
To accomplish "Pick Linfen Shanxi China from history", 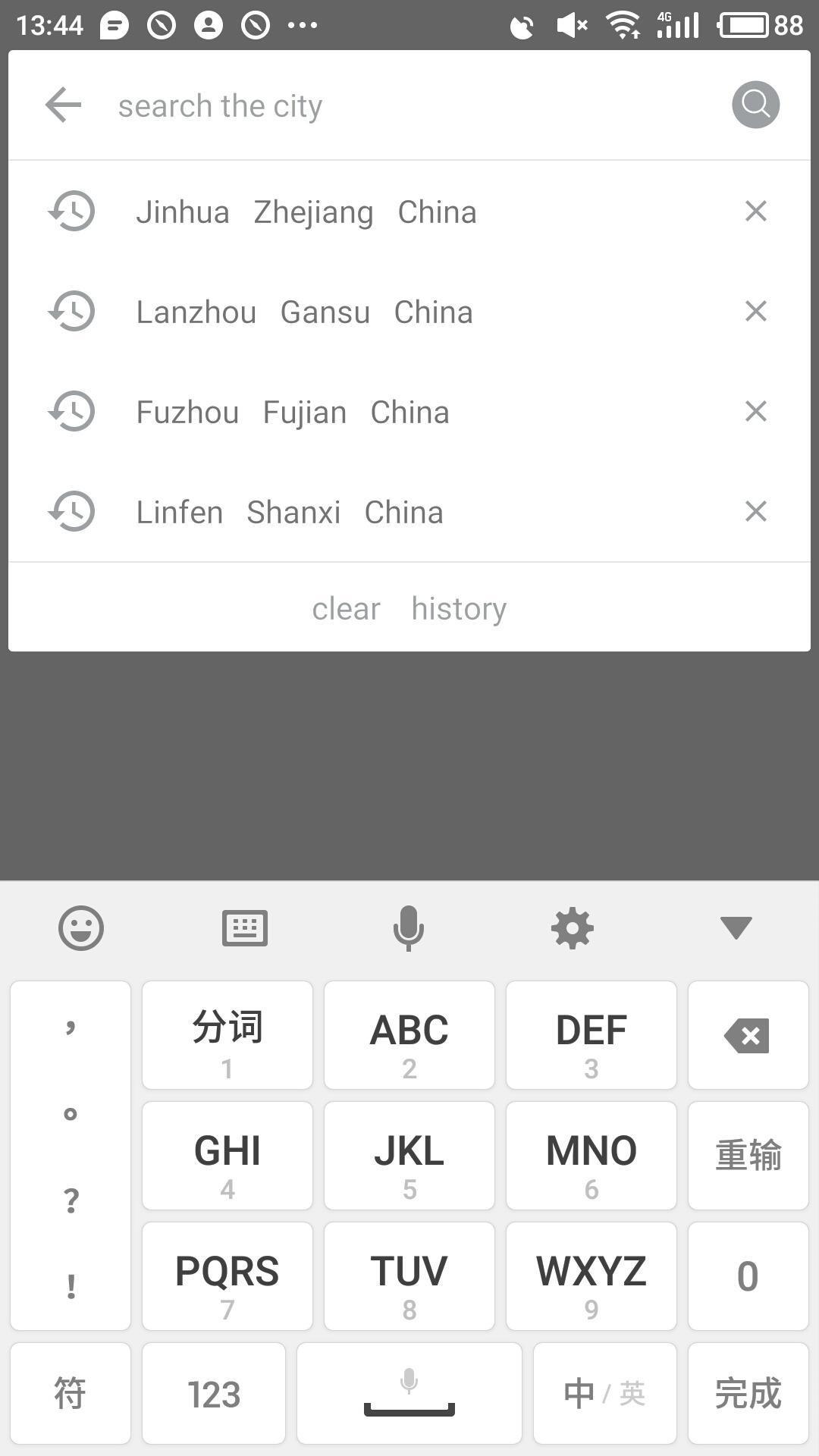I will point(290,513).
